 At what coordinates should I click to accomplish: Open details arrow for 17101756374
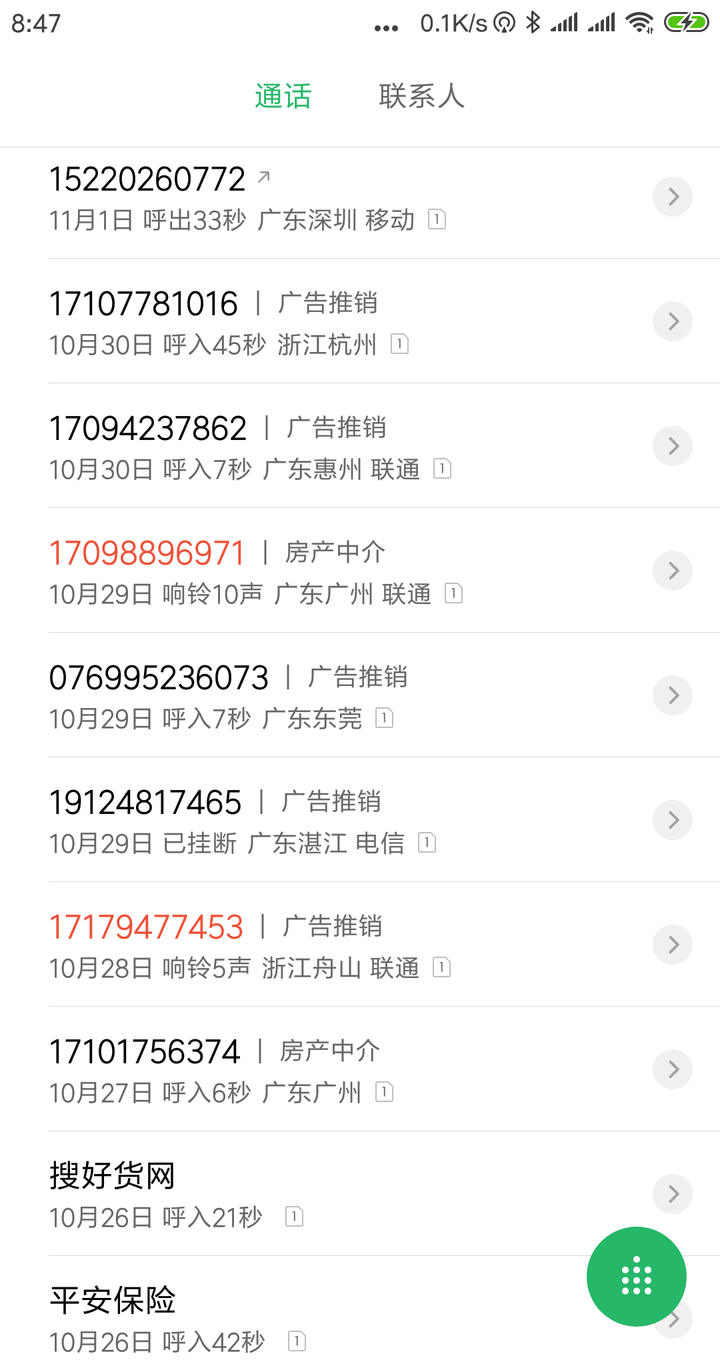tap(673, 1069)
